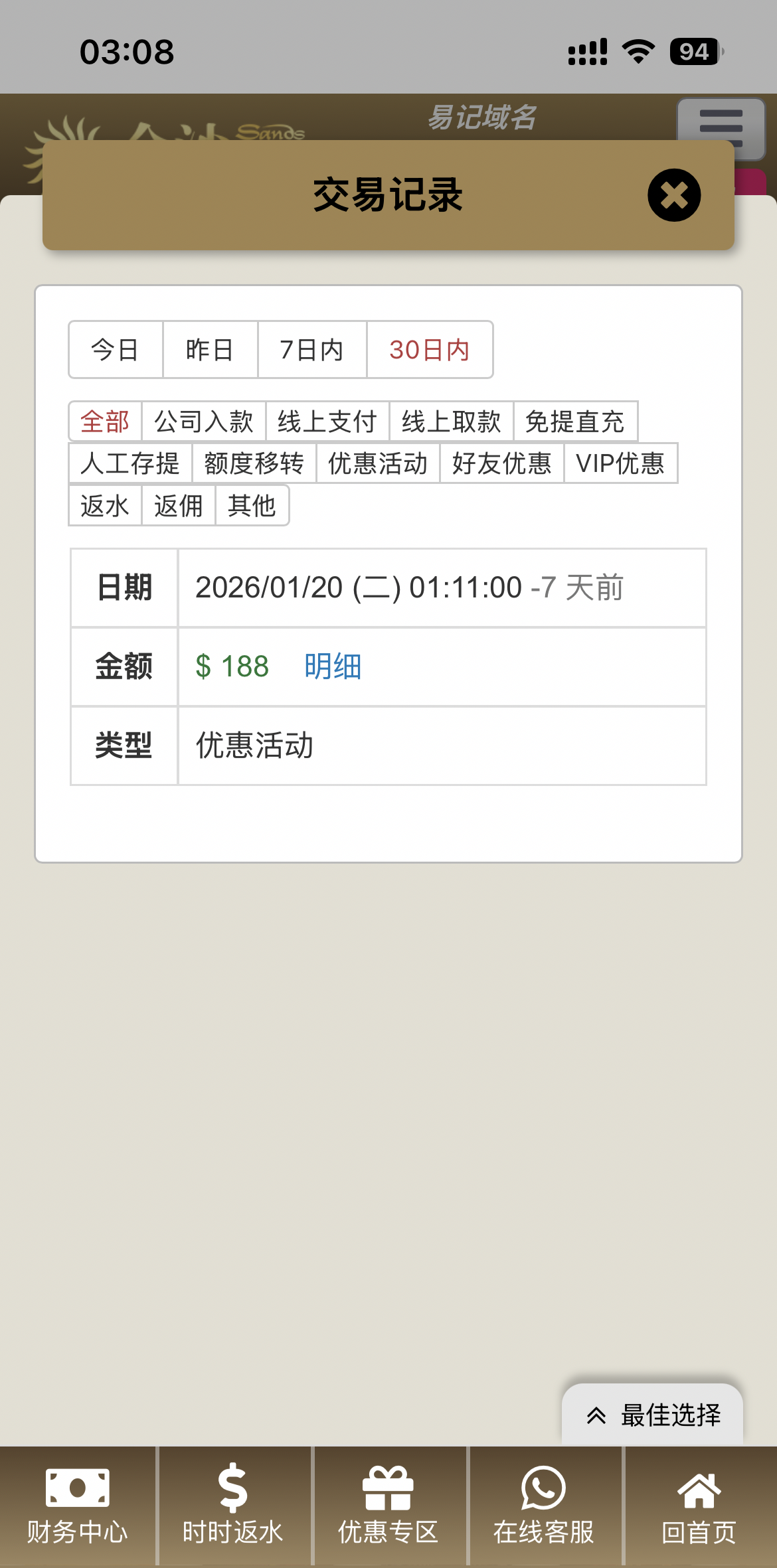
Task: Close the 交易记录 dialog
Action: click(x=674, y=195)
